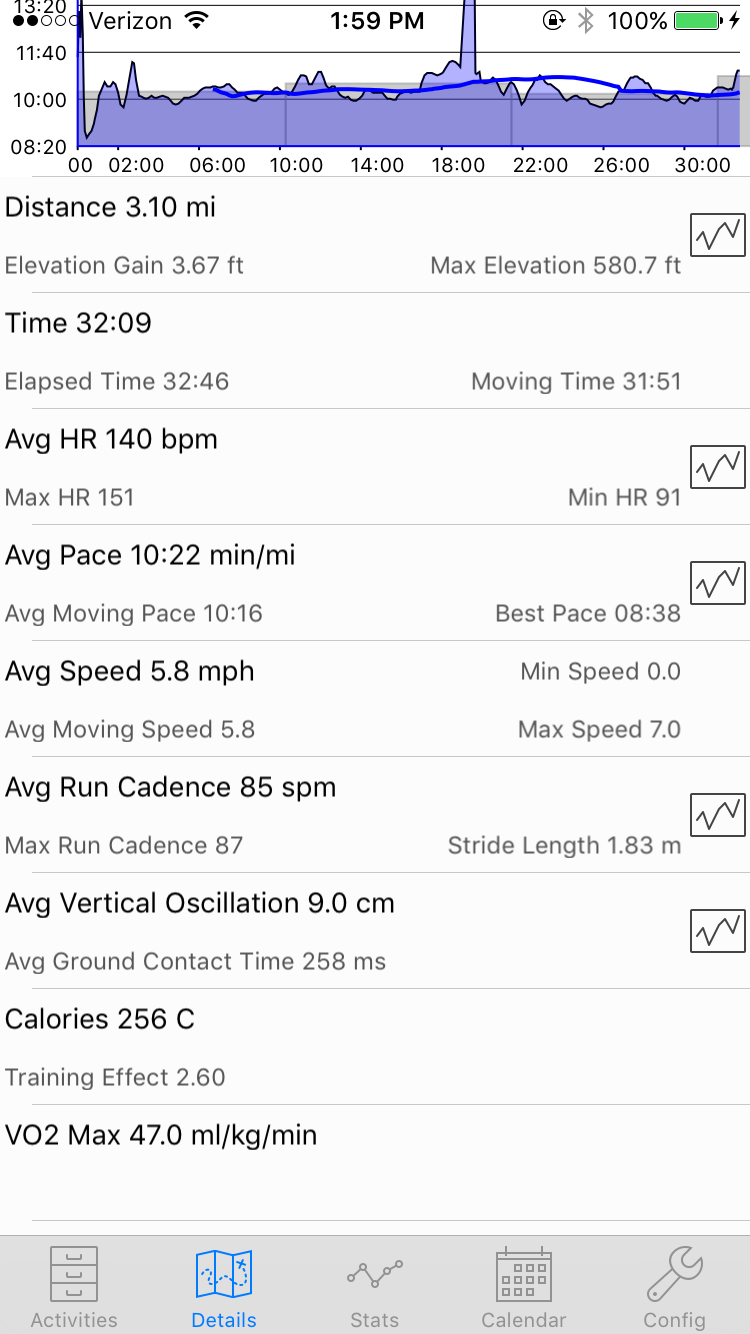This screenshot has width=750, height=1334.
Task: Open the run cadence graph icon
Action: pyautogui.click(x=717, y=814)
